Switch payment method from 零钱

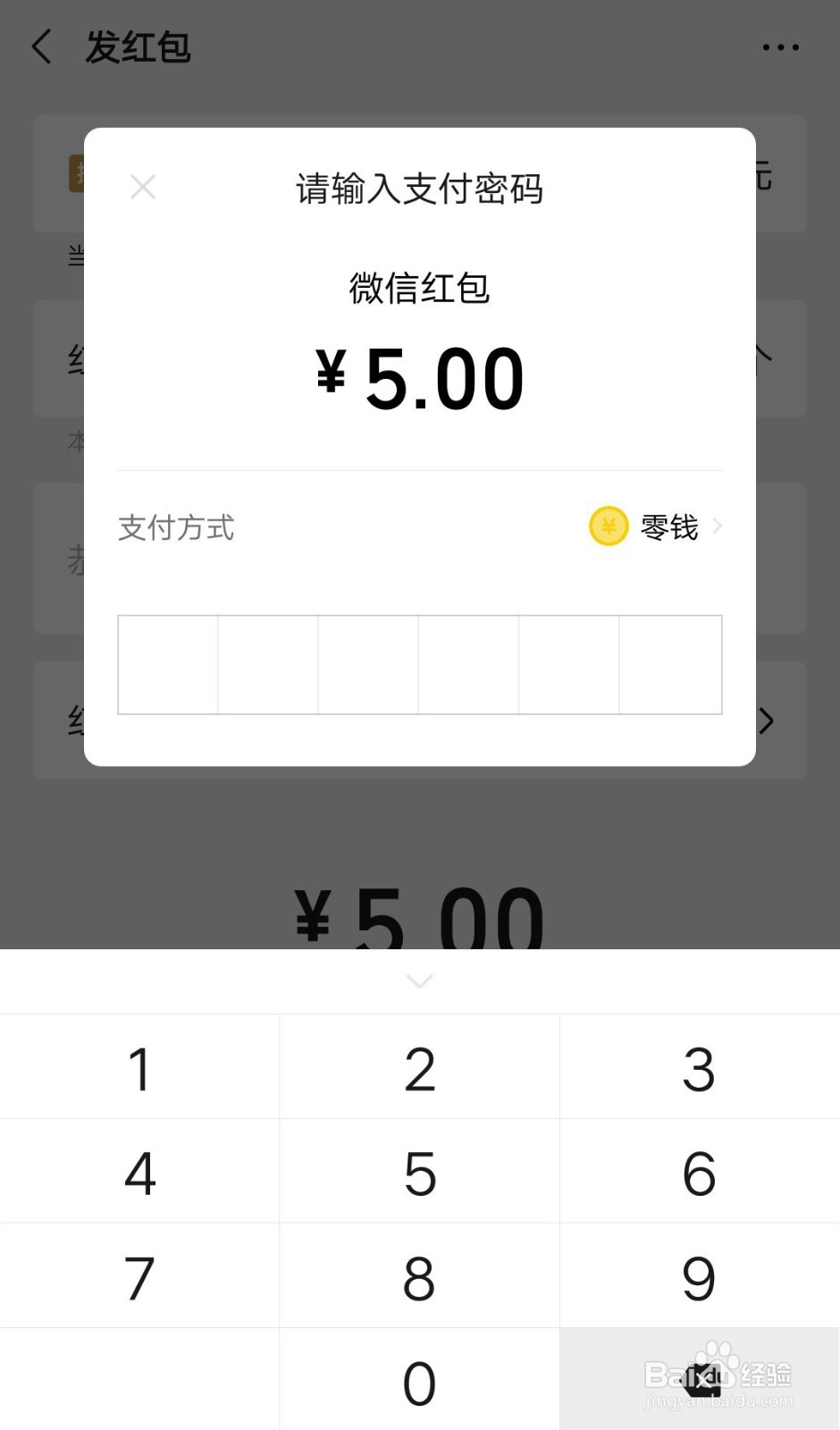(x=667, y=528)
